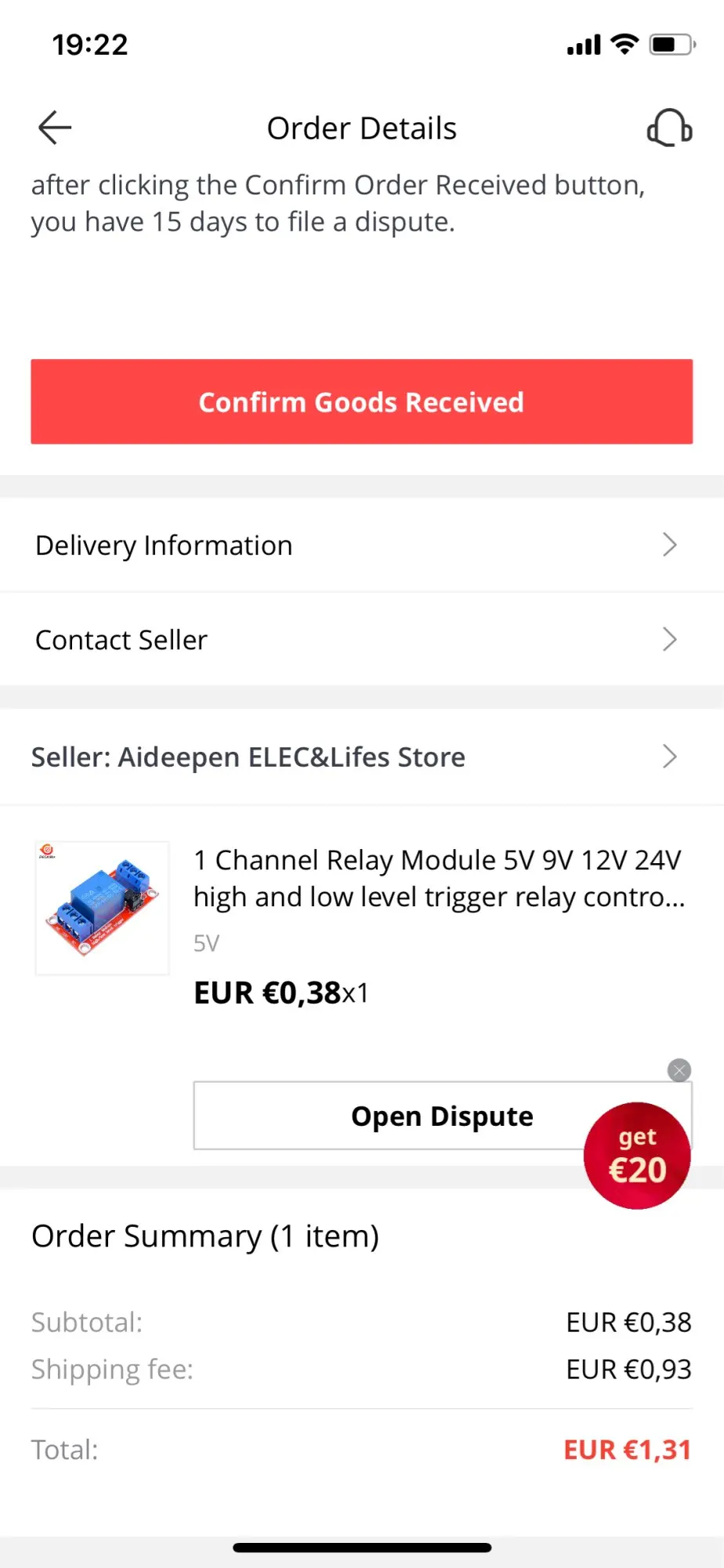Confirm Goods Received for this order
This screenshot has width=724, height=1568.
361,401
